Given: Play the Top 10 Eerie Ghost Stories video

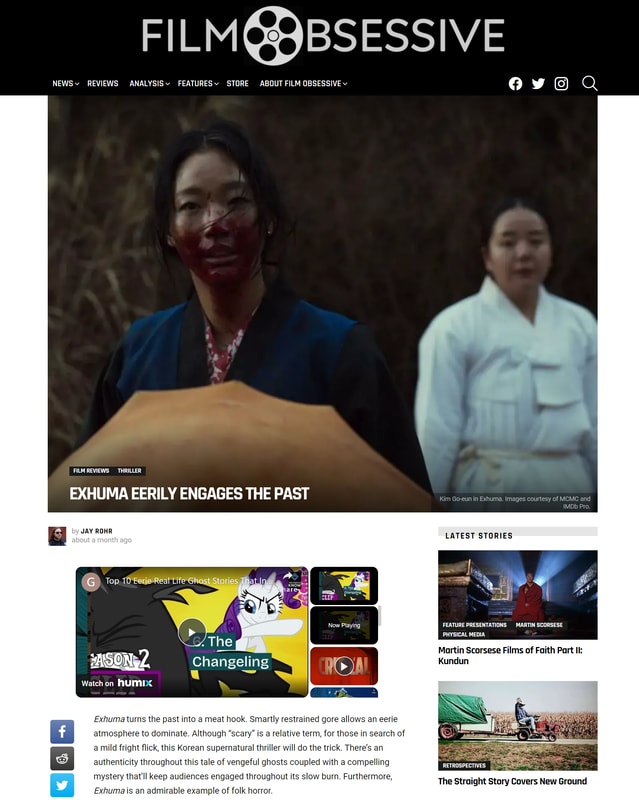Looking at the screenshot, I should (x=192, y=631).
